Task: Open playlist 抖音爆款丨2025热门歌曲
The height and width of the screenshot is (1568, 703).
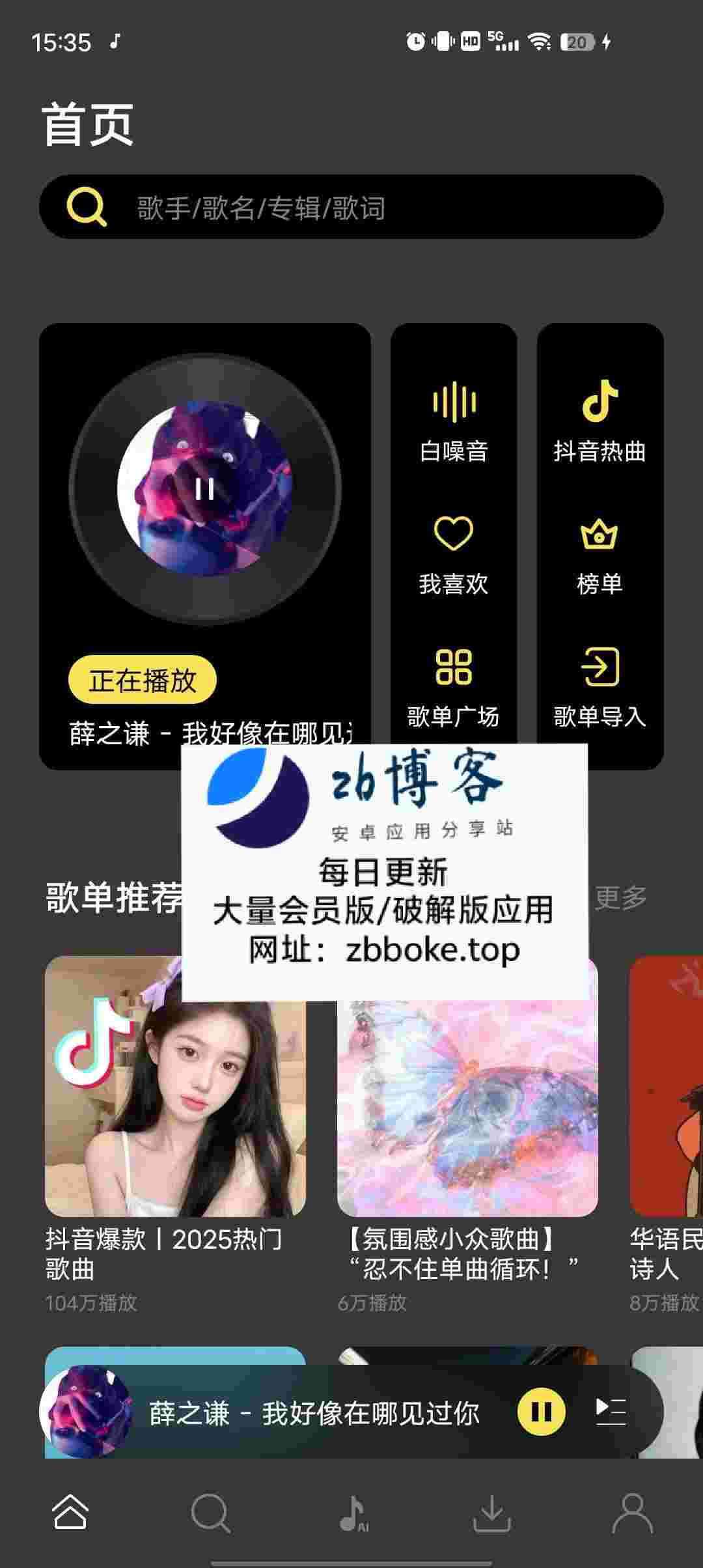Action: tap(175, 1086)
